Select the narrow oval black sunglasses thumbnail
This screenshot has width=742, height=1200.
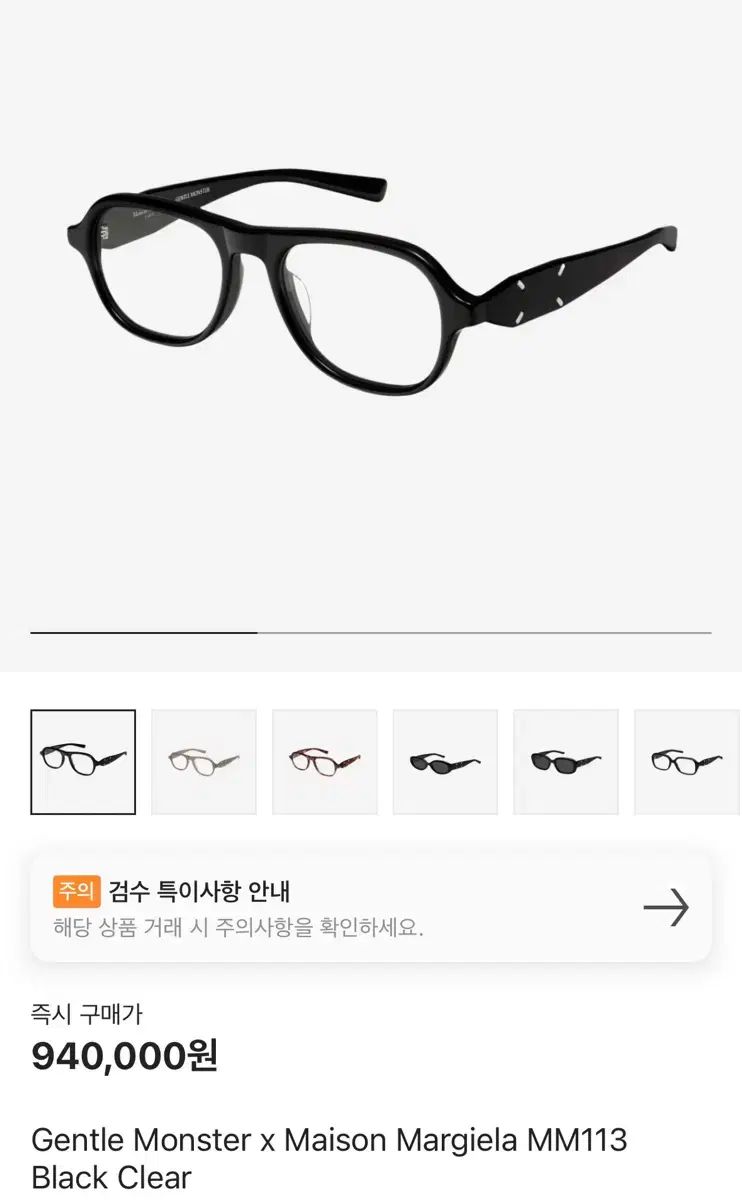(x=445, y=762)
